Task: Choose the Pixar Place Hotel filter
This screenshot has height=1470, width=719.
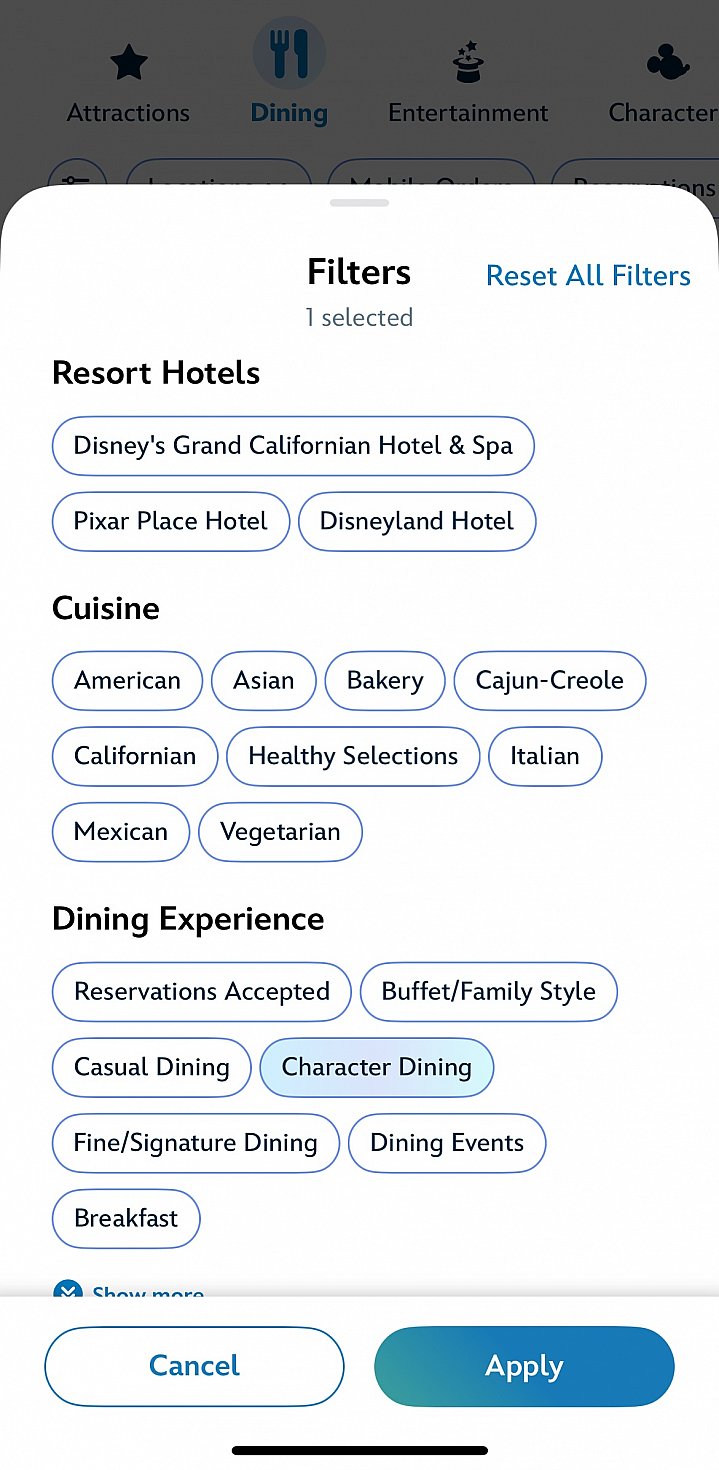Action: pos(171,521)
